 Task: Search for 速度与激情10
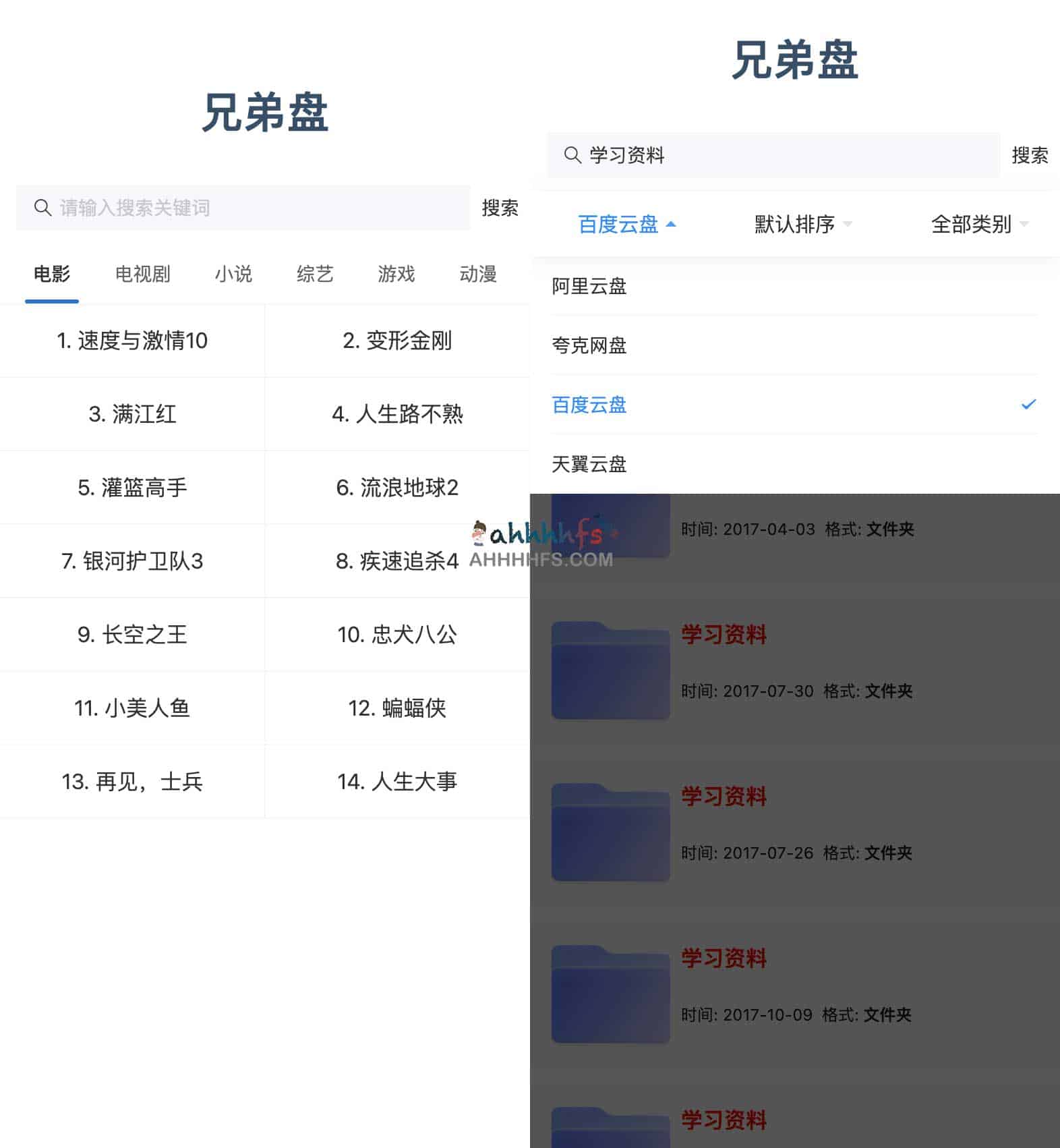coord(132,341)
